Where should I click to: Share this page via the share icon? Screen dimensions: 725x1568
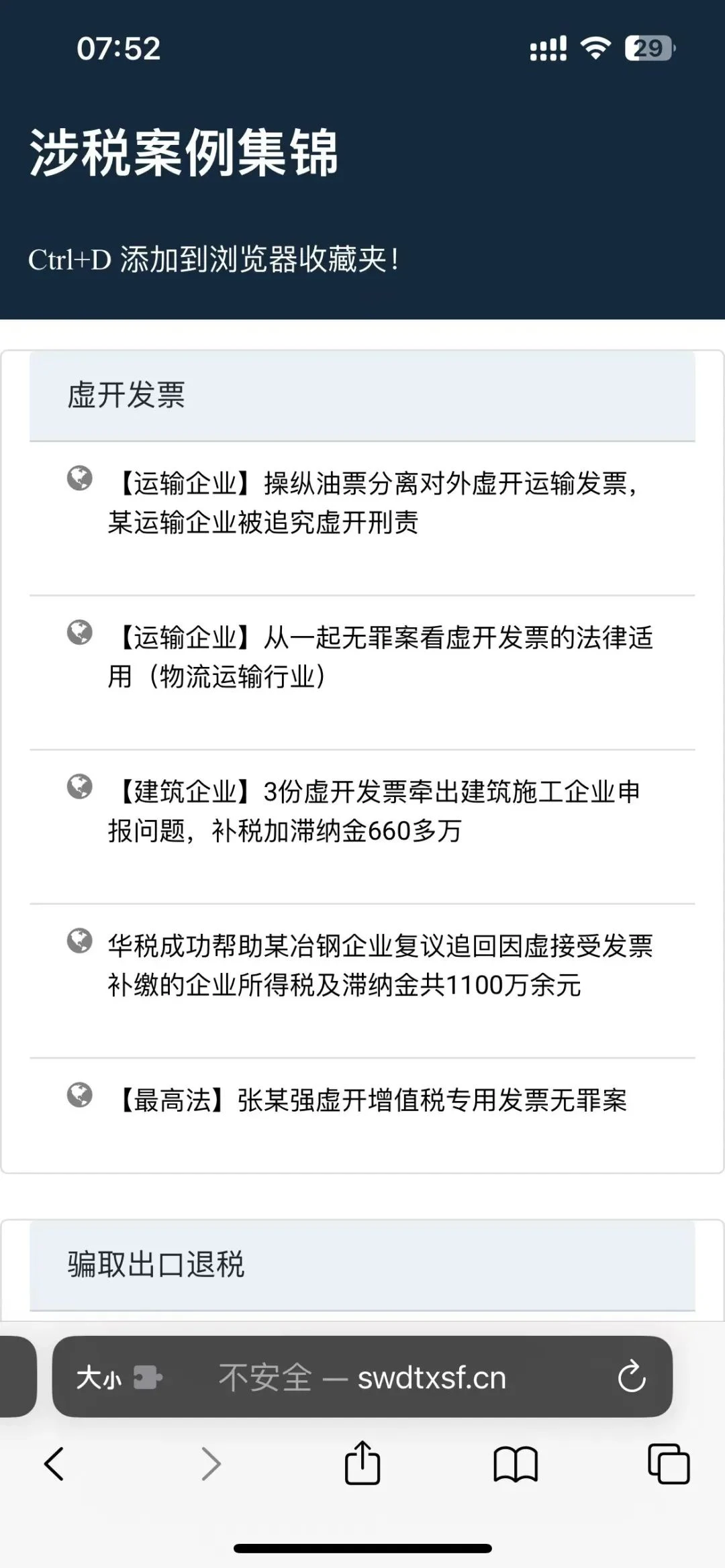(x=362, y=1462)
